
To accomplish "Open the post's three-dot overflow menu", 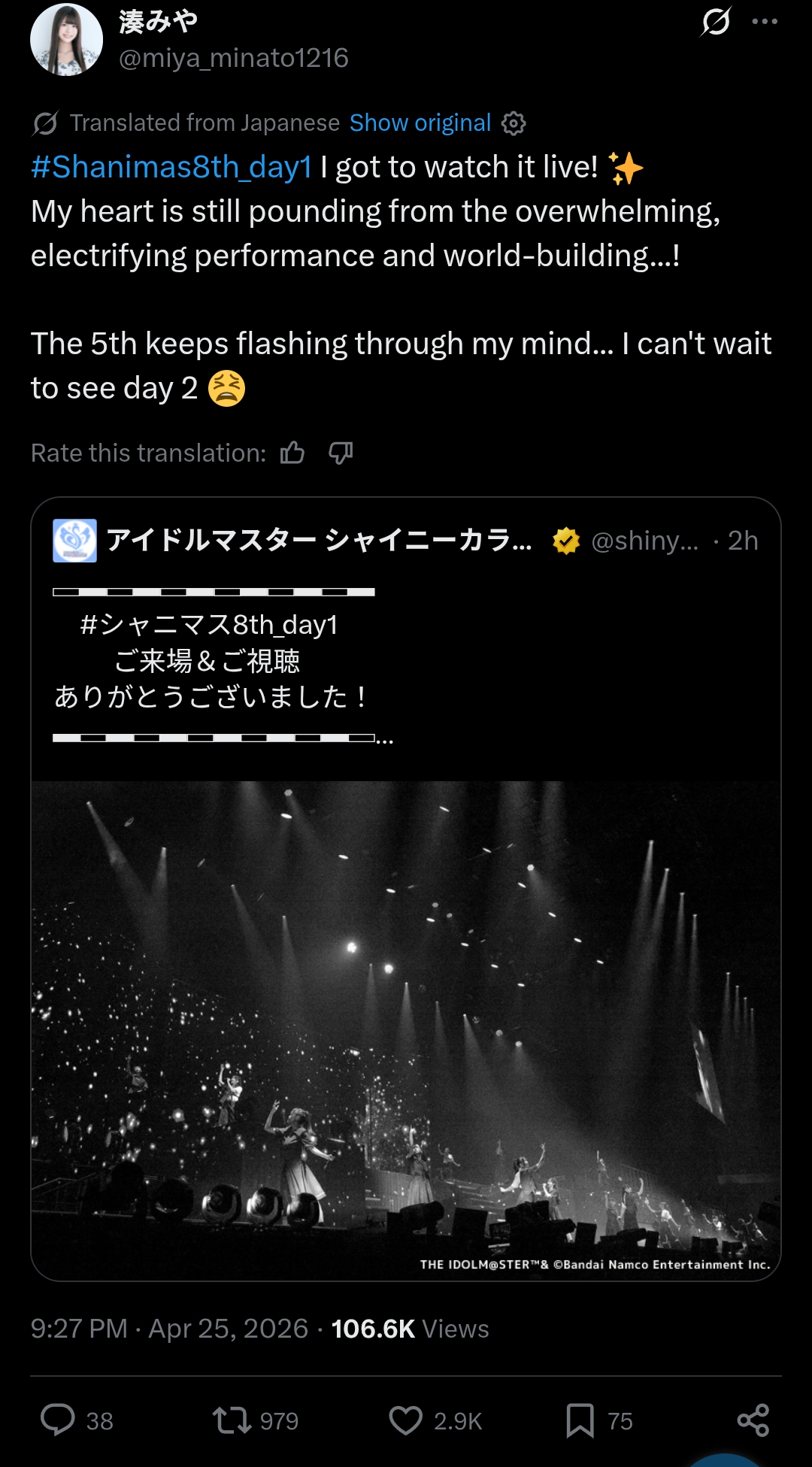I will [765, 21].
